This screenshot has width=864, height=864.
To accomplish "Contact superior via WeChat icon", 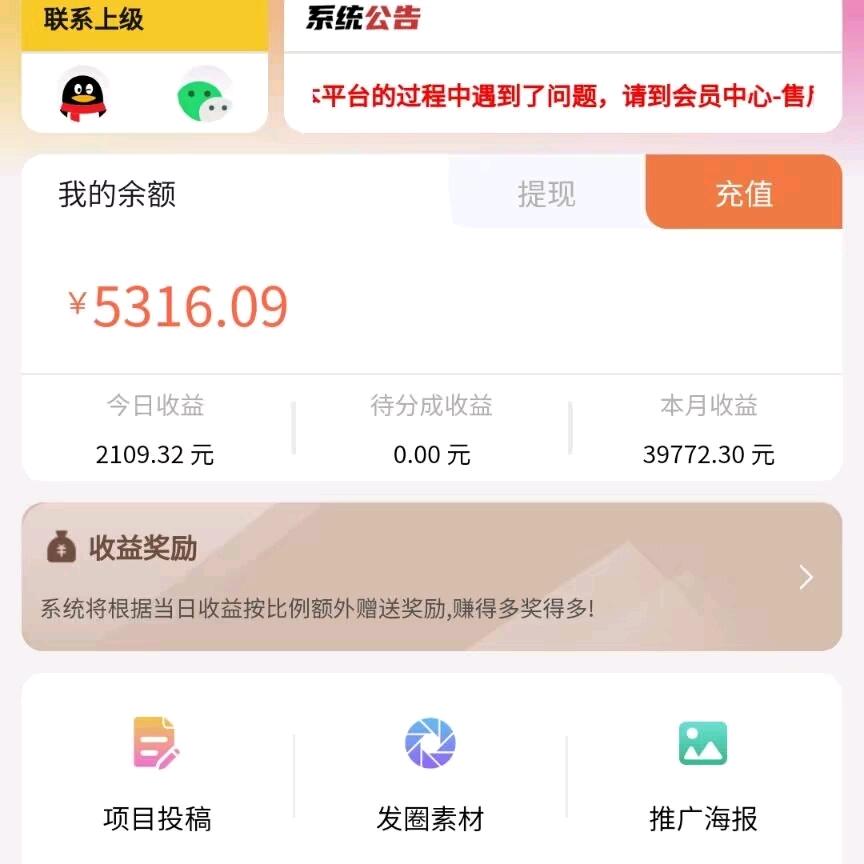I will tap(205, 96).
